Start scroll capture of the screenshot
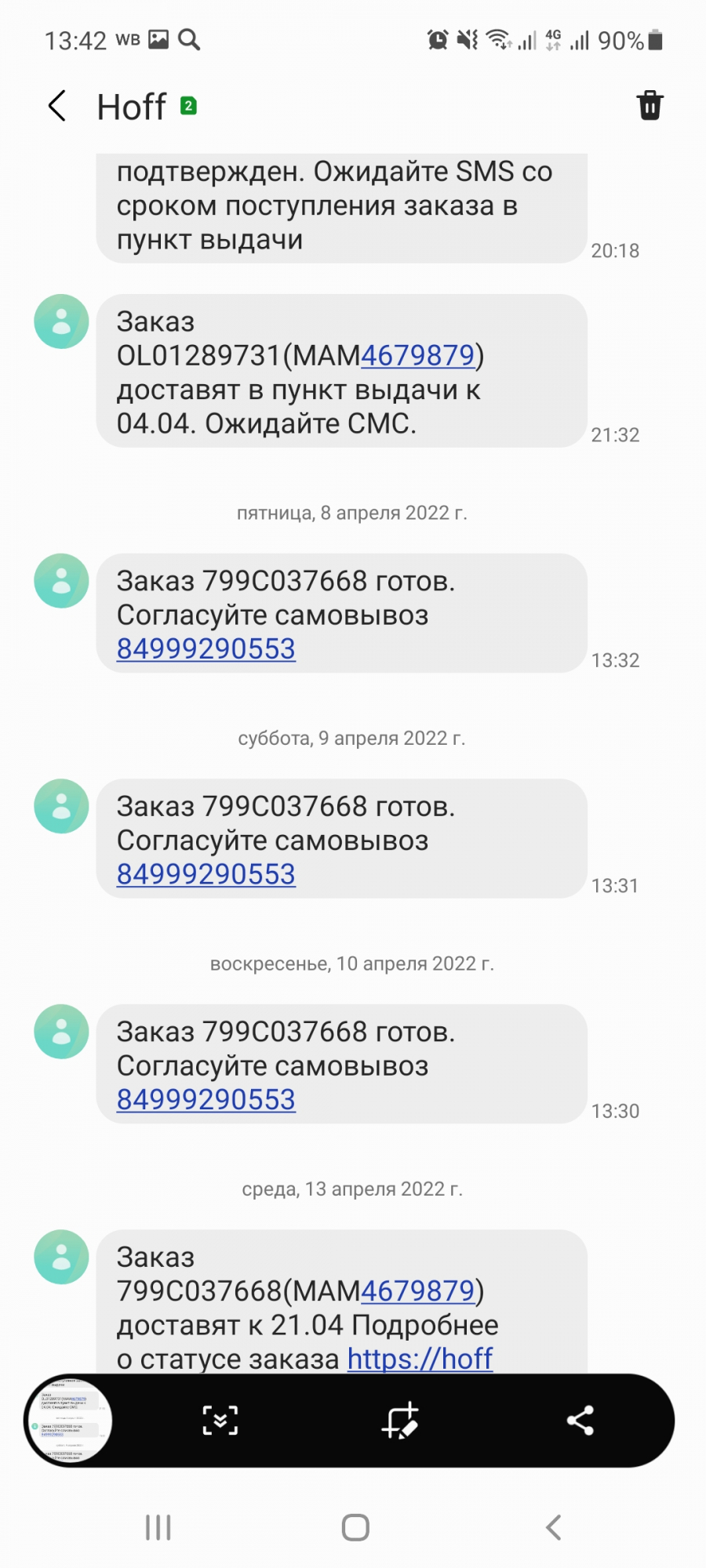The height and width of the screenshot is (1568, 706). coord(220,1420)
